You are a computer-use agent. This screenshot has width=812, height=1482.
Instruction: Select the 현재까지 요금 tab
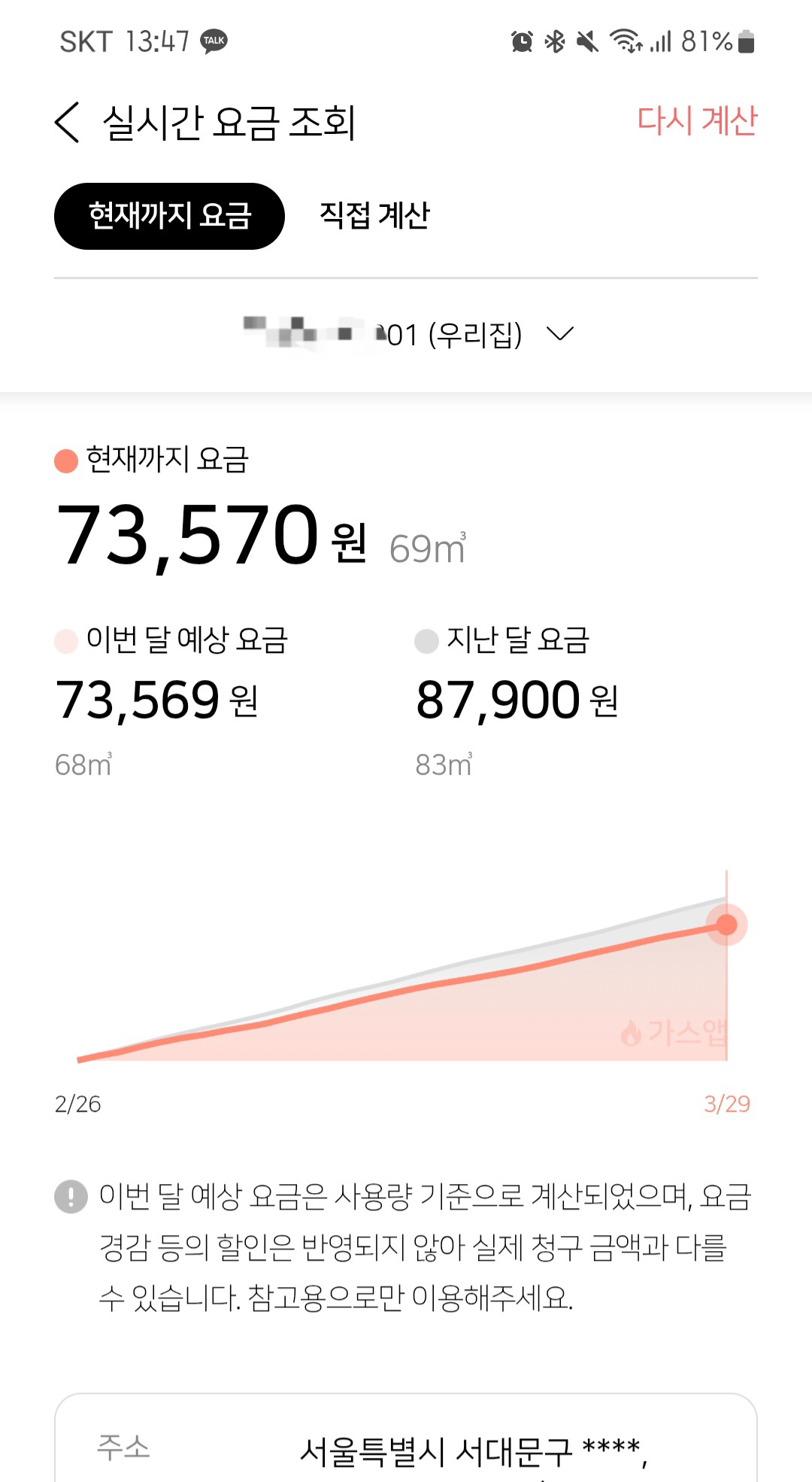pos(169,216)
